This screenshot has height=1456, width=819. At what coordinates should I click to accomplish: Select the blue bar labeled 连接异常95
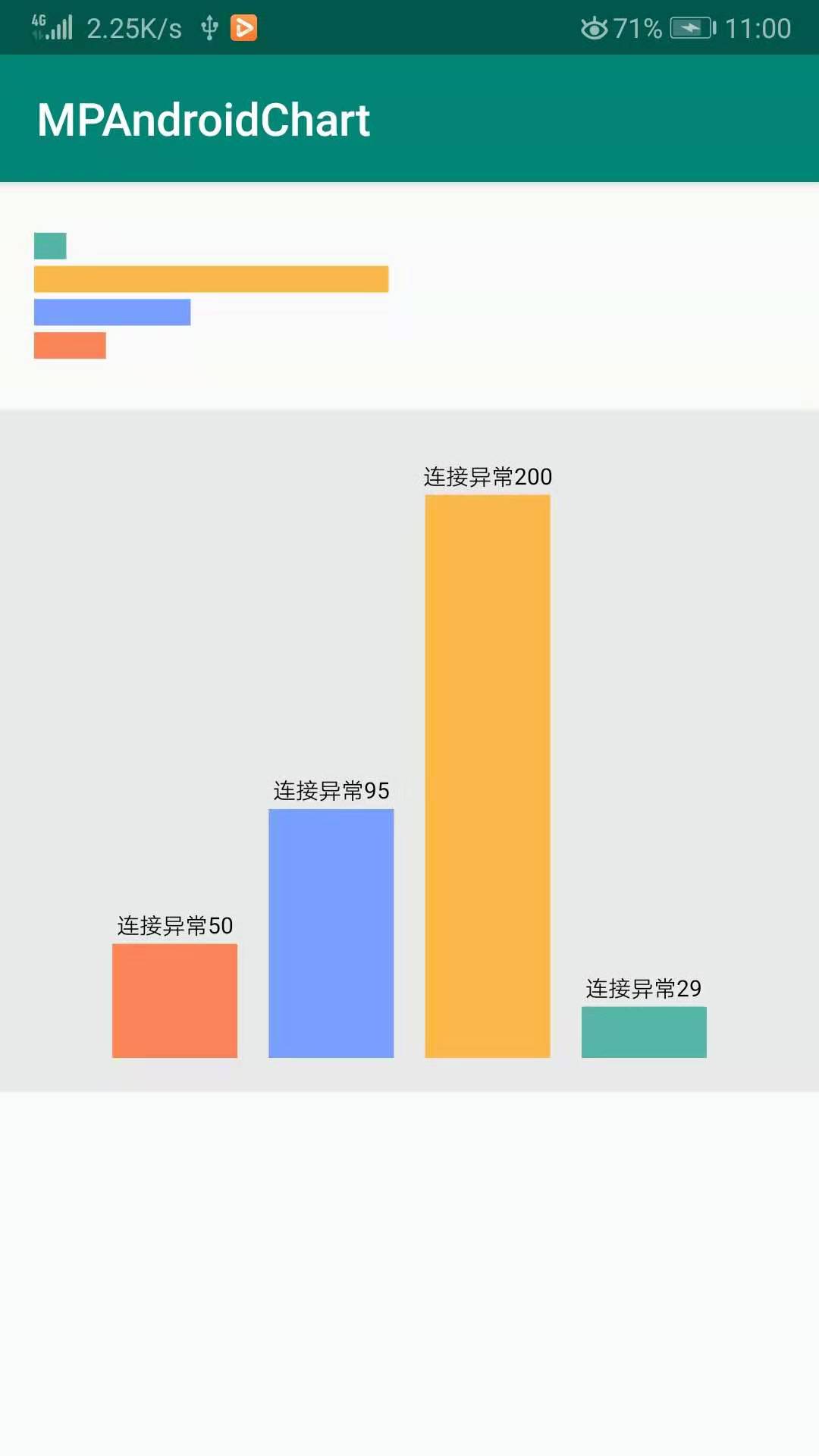331,933
